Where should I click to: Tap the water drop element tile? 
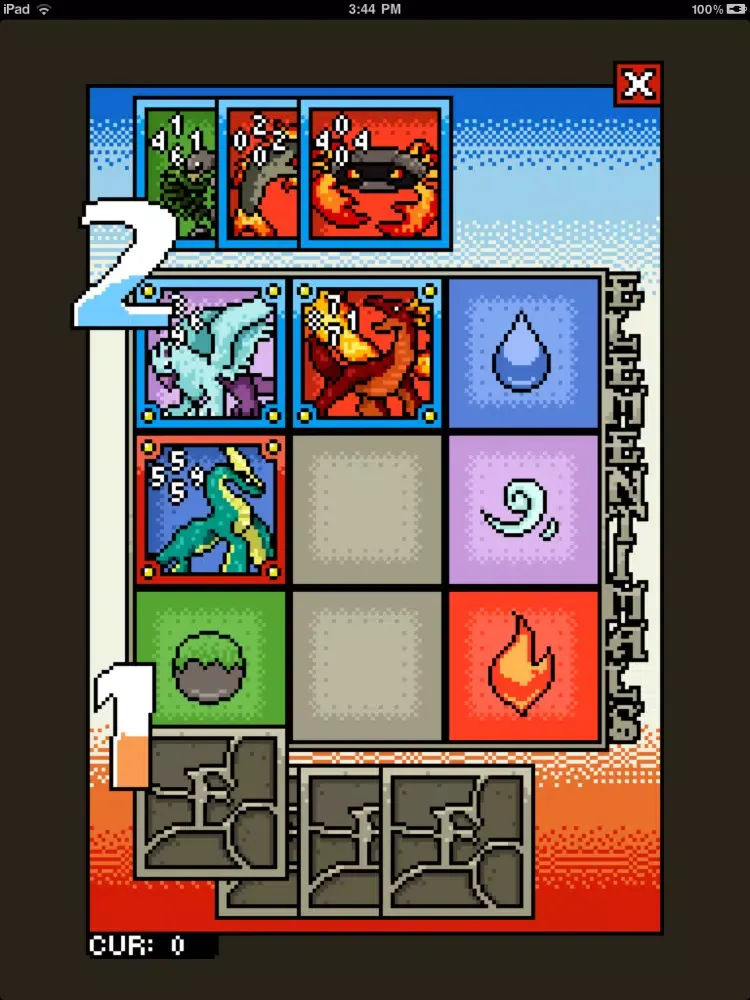tap(523, 353)
